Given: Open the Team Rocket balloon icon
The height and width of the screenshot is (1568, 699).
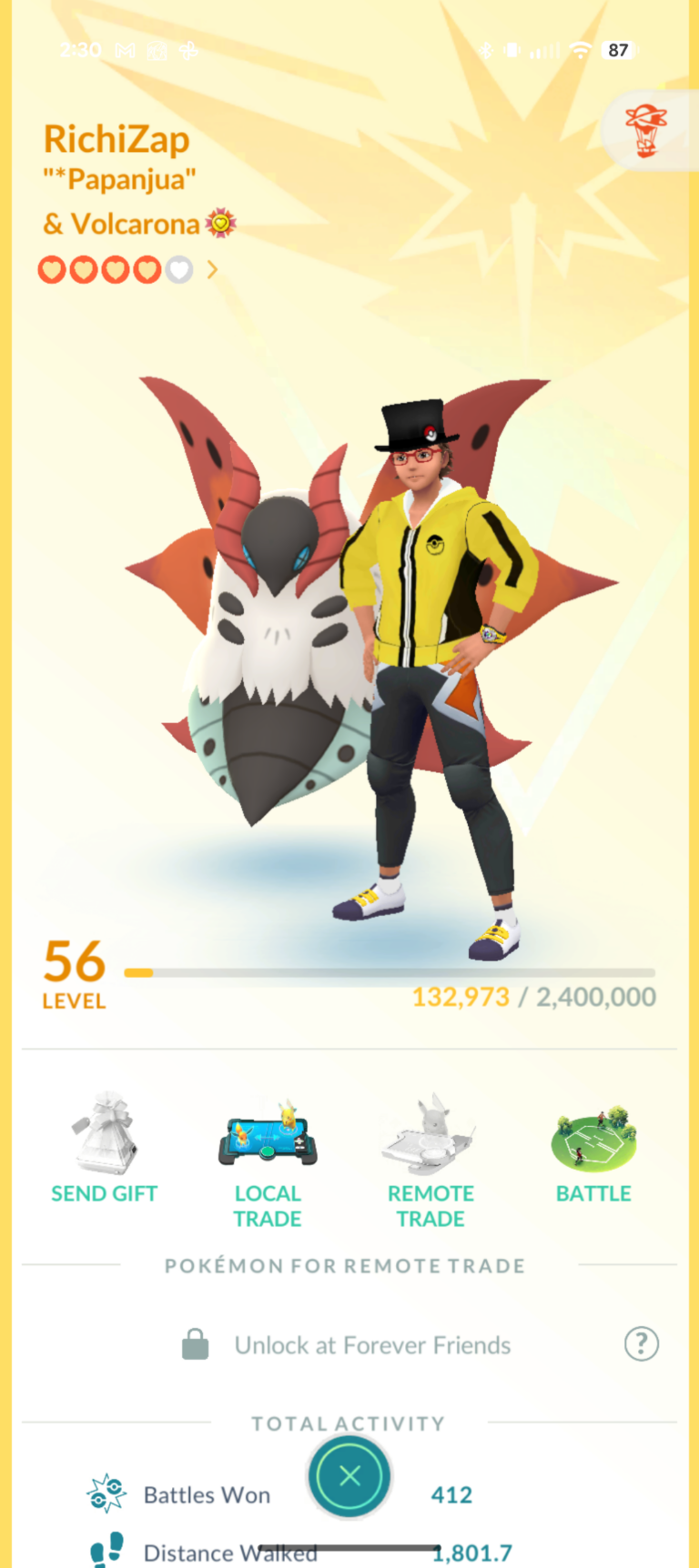Looking at the screenshot, I should click(645, 130).
